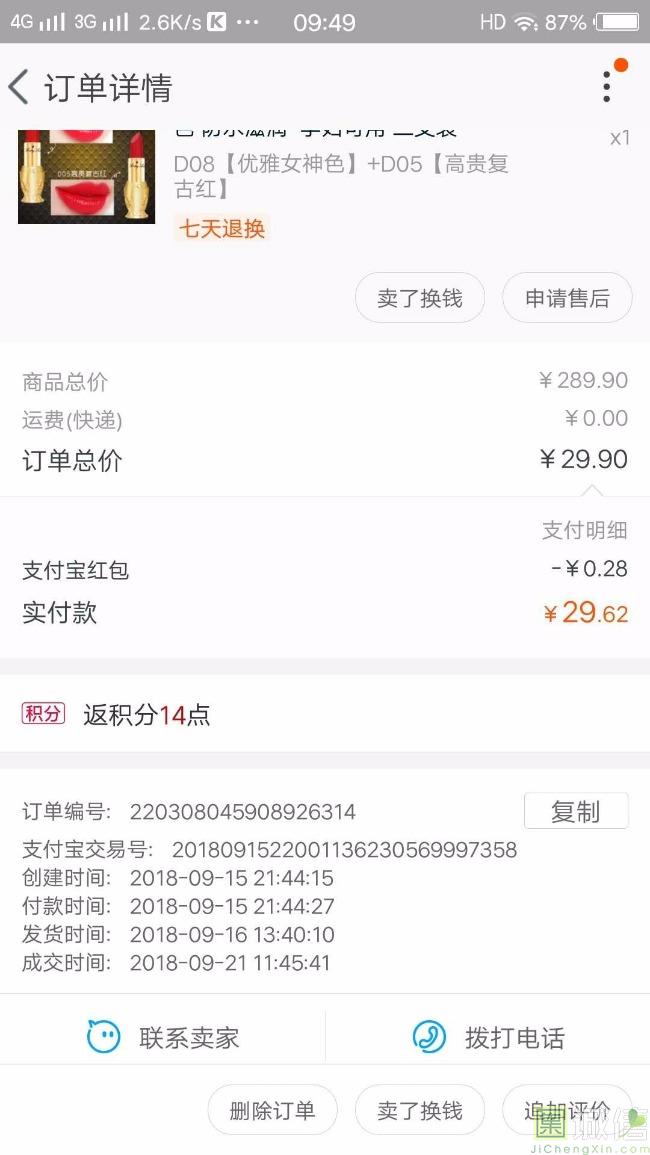This screenshot has width=650, height=1155.
Task: Tap 申请售后 button
Action: click(x=567, y=298)
